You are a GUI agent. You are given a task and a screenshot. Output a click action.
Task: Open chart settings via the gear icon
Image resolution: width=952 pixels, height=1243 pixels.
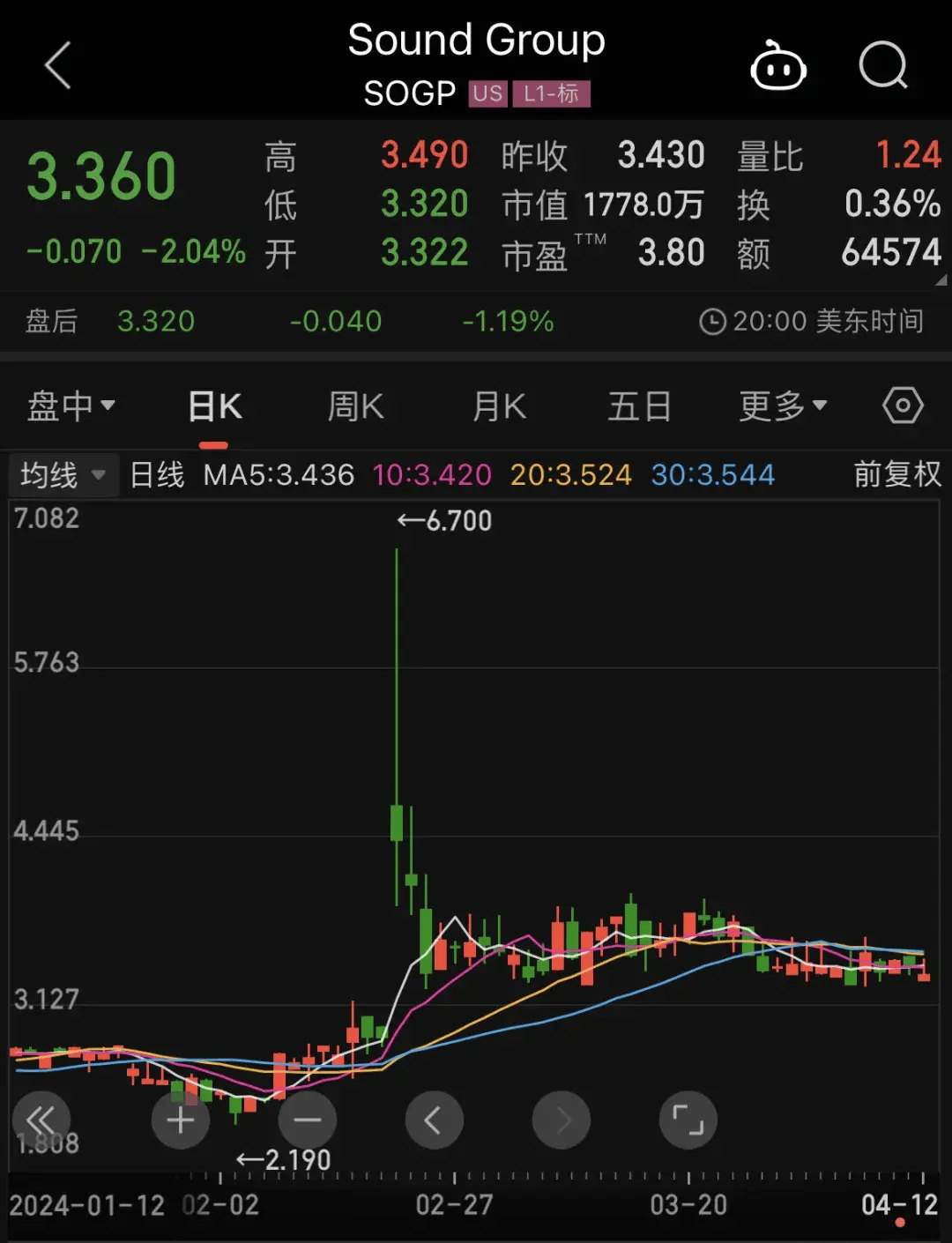click(x=903, y=406)
